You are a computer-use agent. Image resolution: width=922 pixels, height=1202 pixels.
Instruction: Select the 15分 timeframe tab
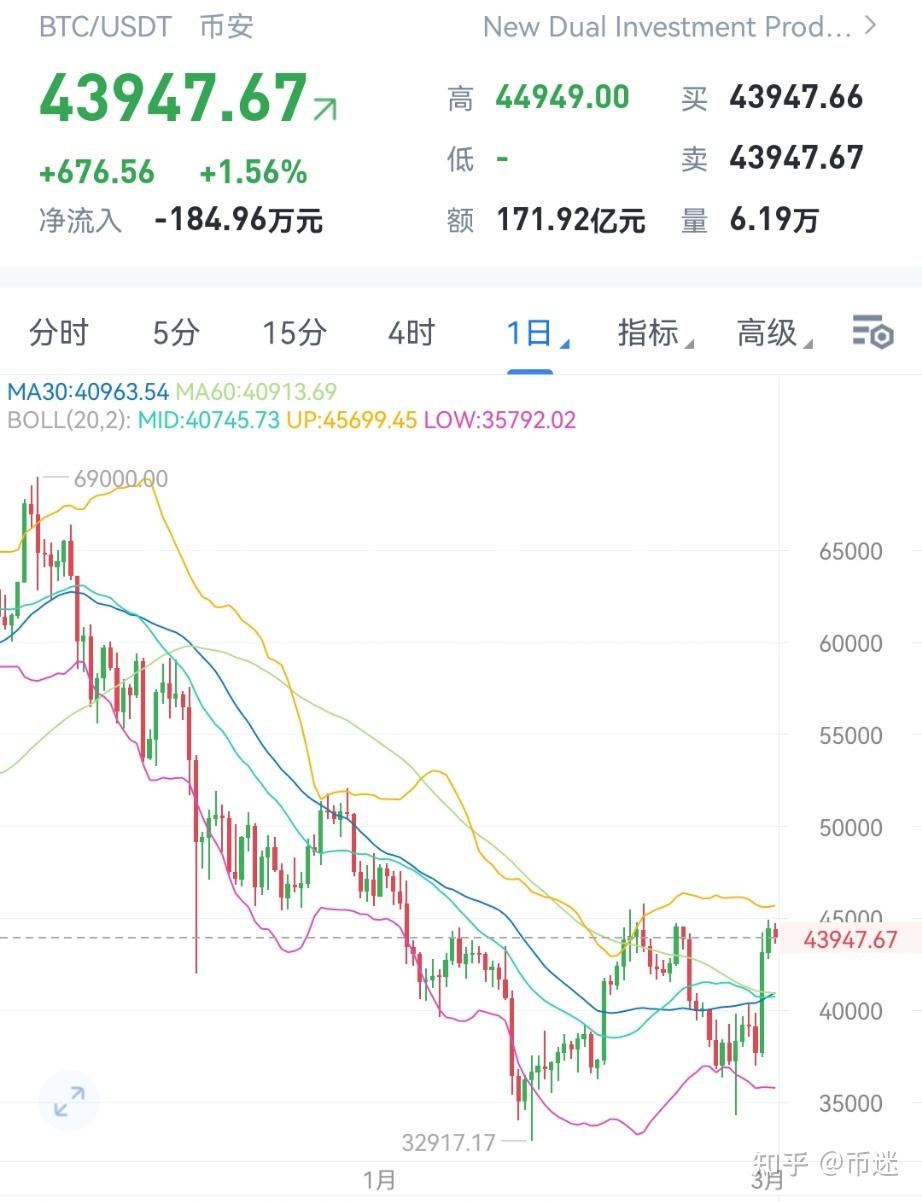tap(292, 333)
